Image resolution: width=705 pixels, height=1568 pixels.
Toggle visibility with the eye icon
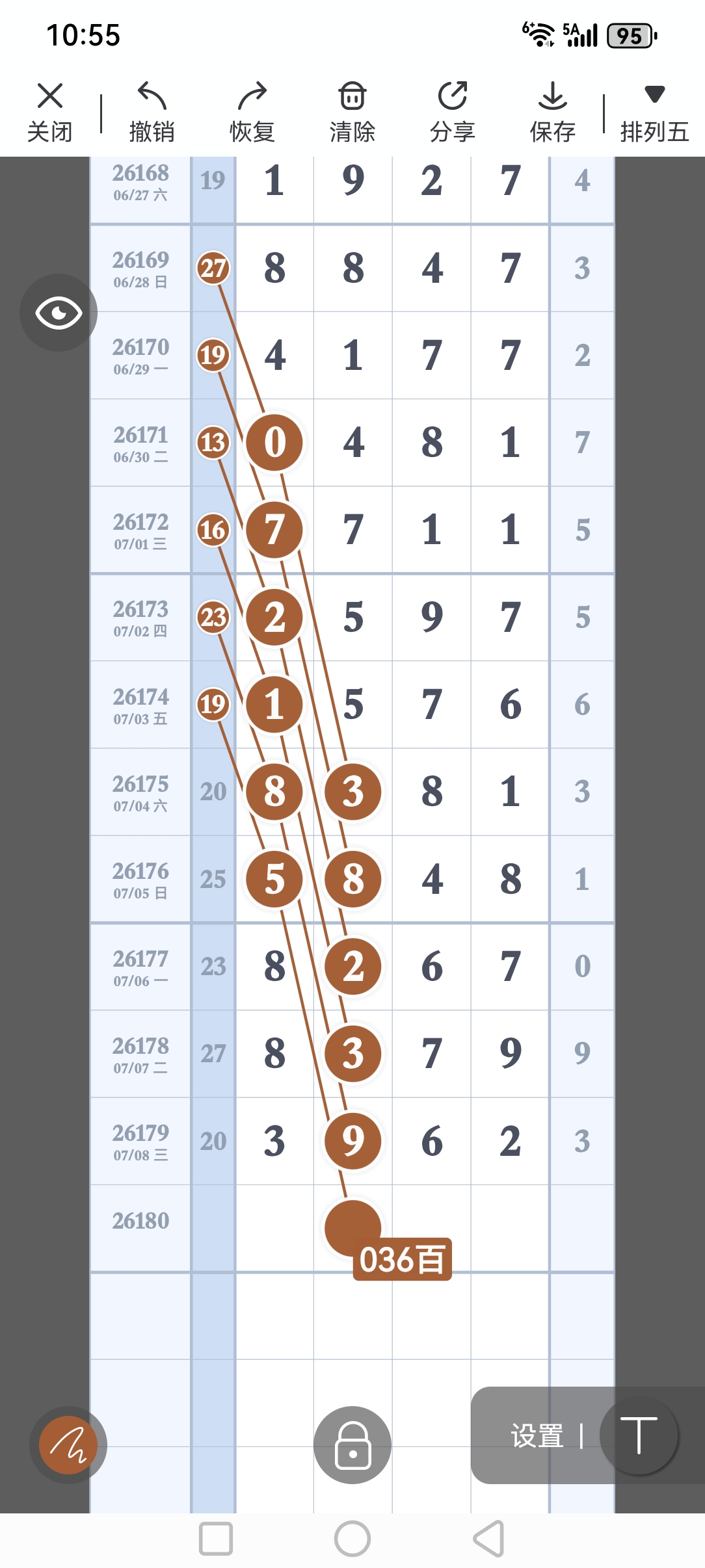click(x=59, y=313)
